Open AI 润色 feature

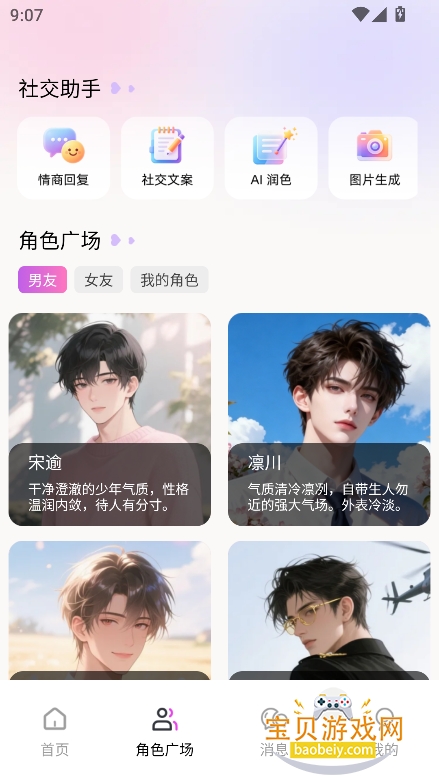[271, 158]
